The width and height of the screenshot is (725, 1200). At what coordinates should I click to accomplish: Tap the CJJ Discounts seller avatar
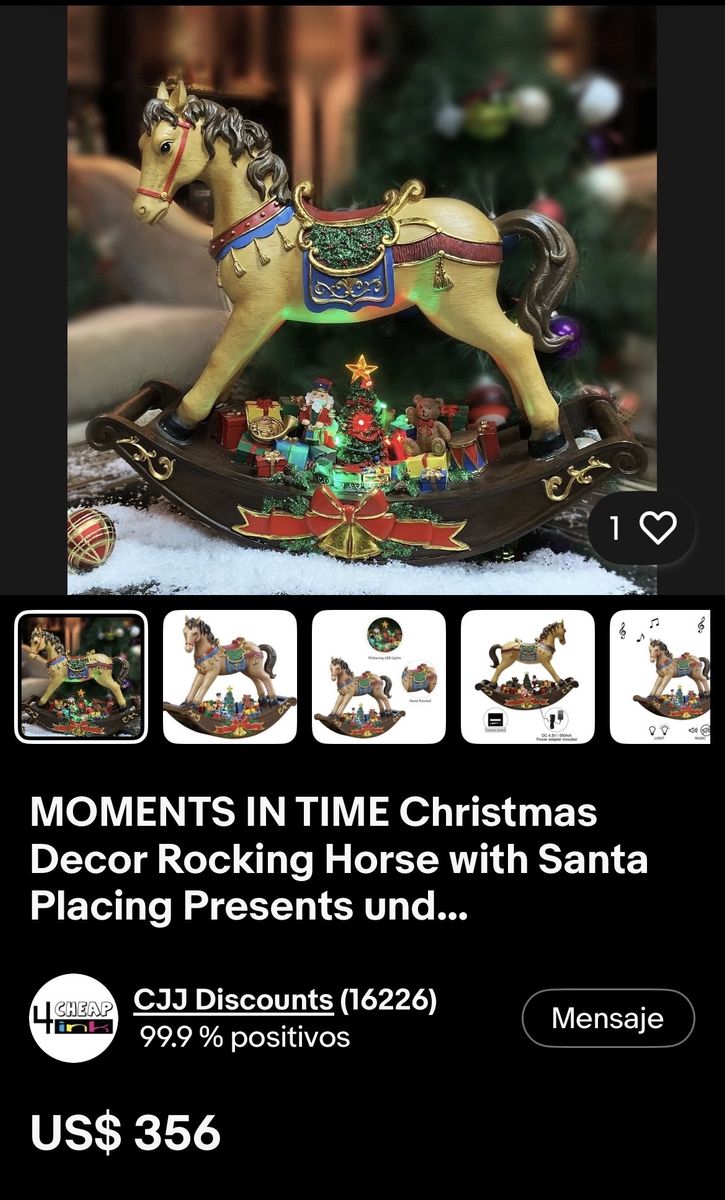point(74,1018)
